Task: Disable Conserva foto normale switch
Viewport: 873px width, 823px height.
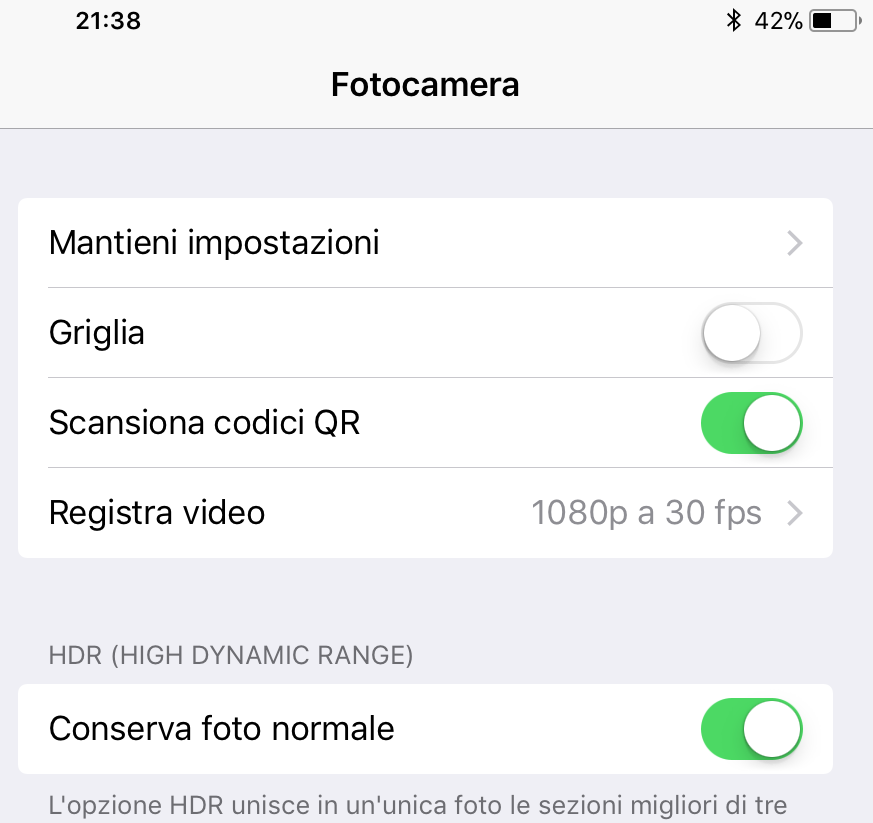Action: point(752,729)
